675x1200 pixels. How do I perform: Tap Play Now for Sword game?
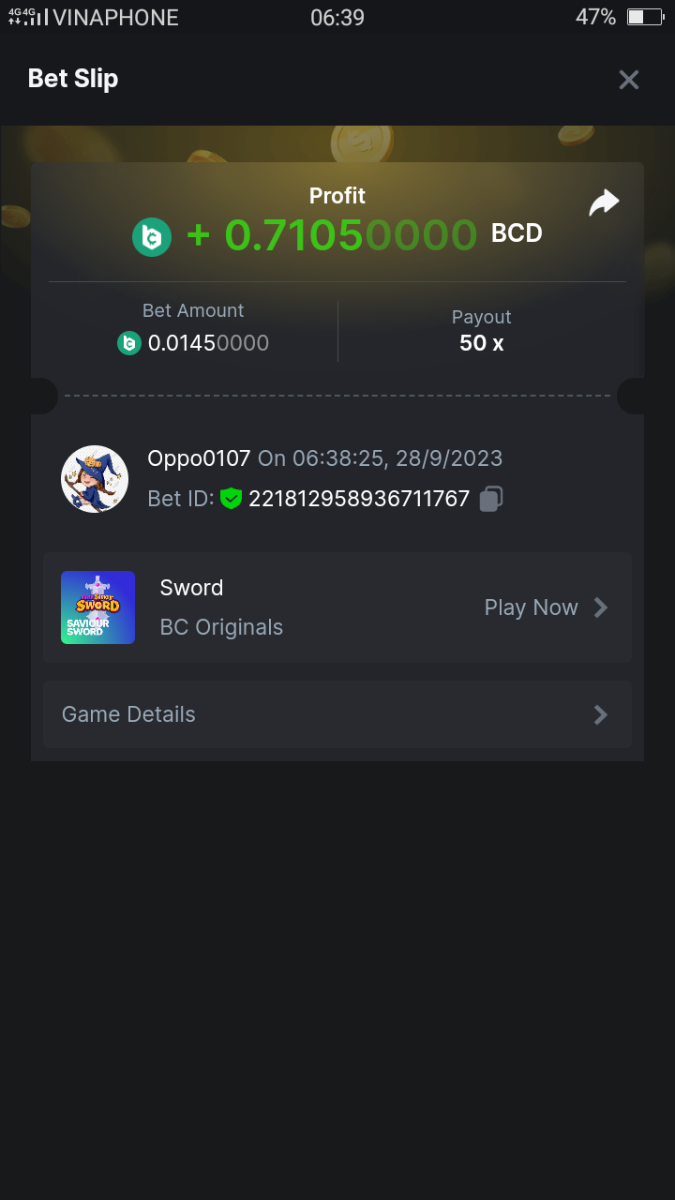click(x=545, y=607)
